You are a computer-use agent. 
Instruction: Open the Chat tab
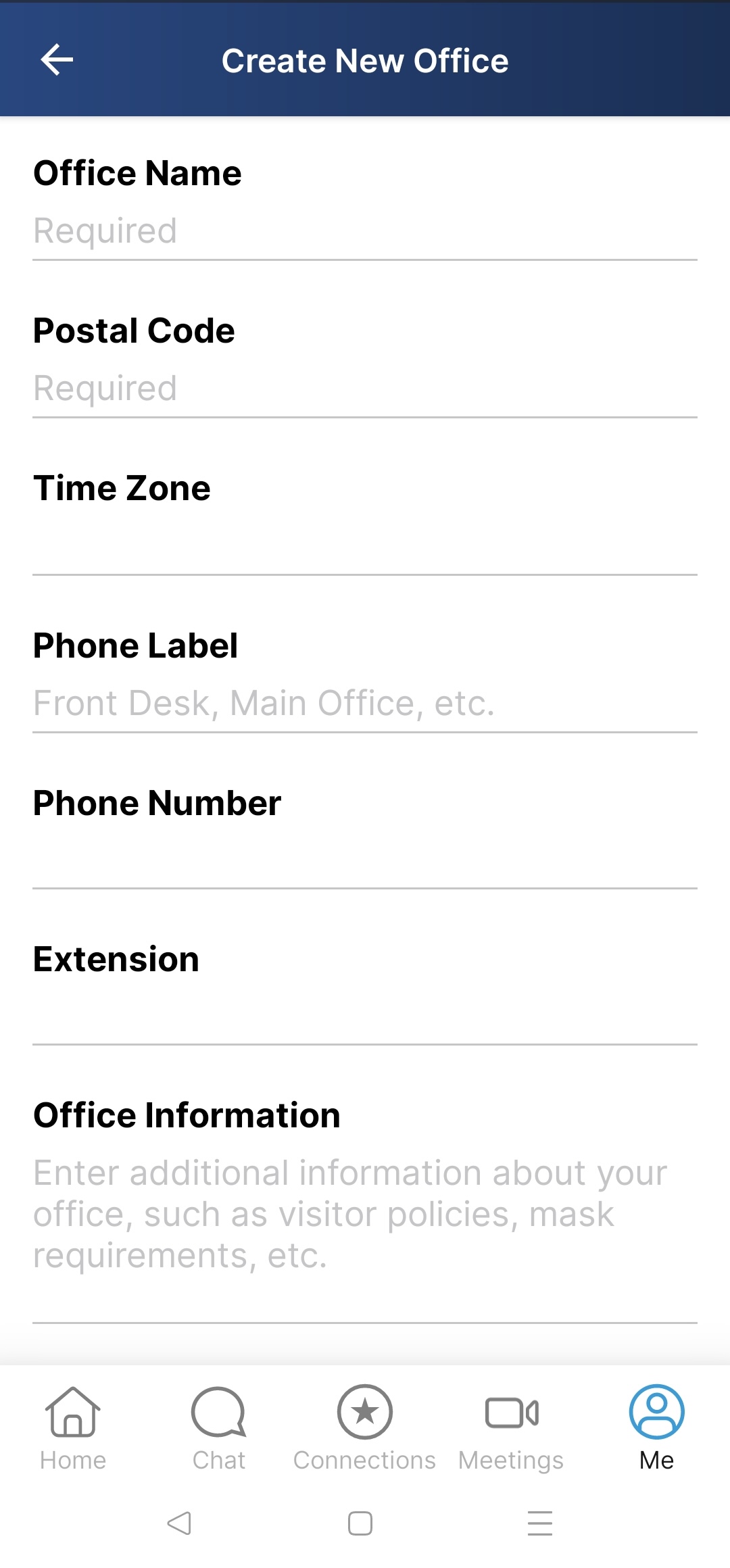(x=219, y=1427)
